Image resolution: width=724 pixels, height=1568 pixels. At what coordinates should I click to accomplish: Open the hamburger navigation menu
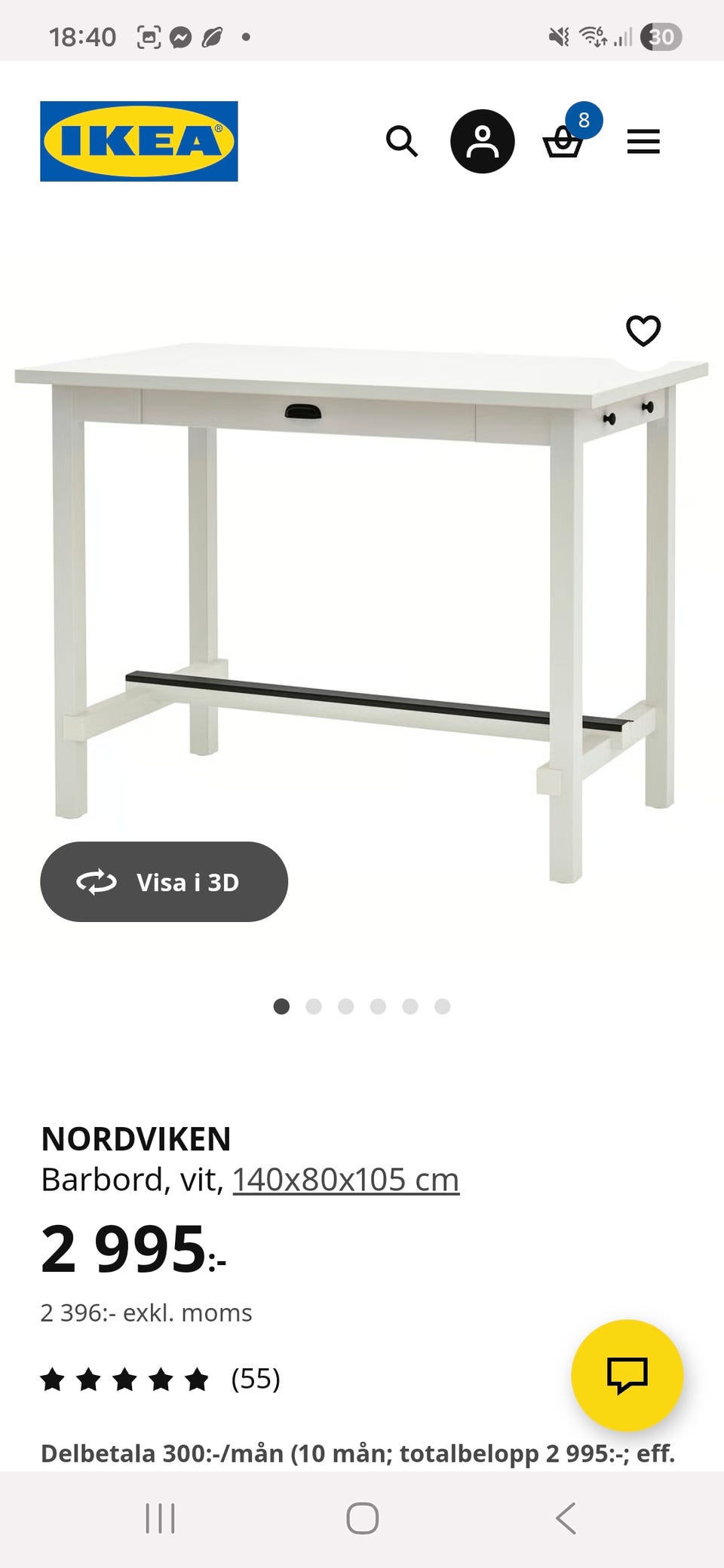643,142
